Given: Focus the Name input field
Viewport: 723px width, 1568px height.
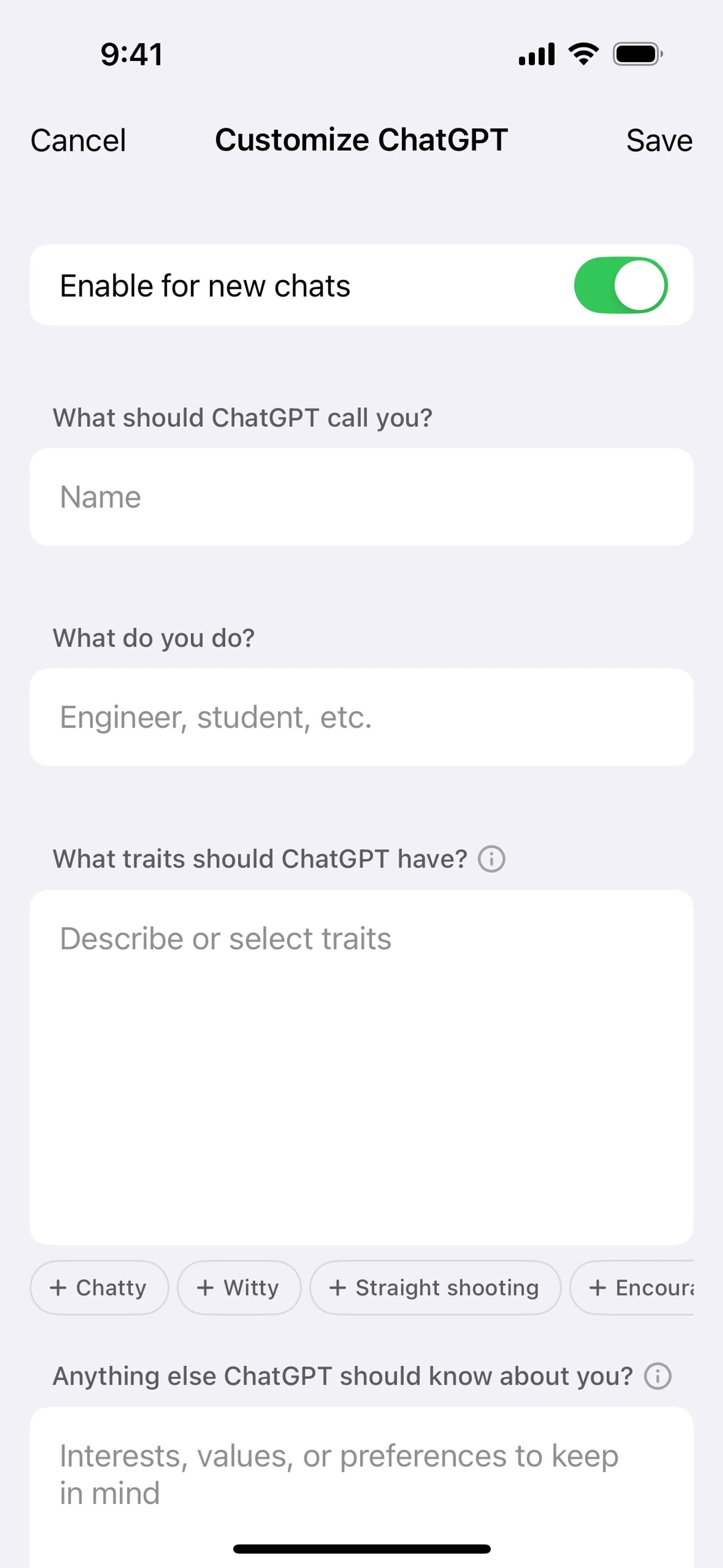Looking at the screenshot, I should pyautogui.click(x=361, y=497).
